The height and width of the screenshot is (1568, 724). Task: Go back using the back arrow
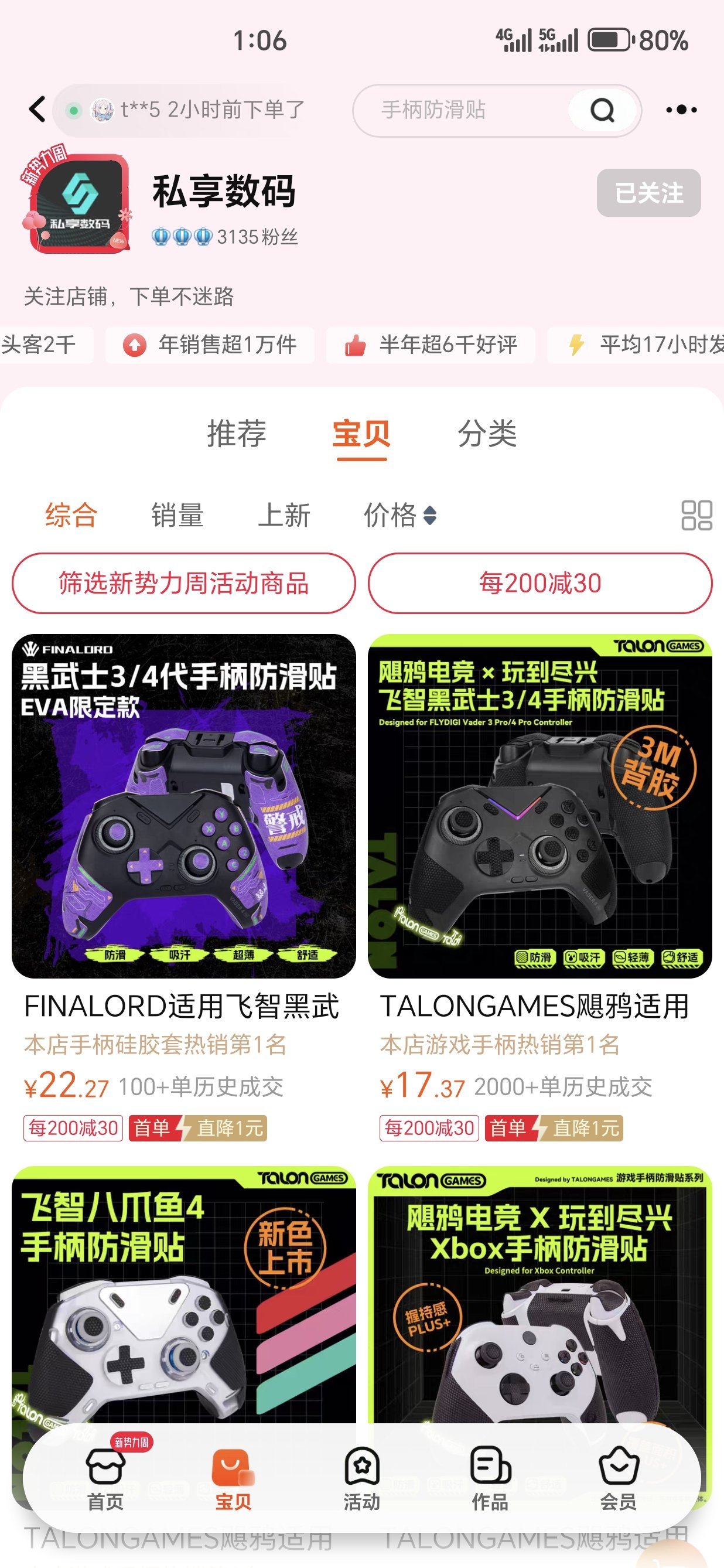[37, 110]
